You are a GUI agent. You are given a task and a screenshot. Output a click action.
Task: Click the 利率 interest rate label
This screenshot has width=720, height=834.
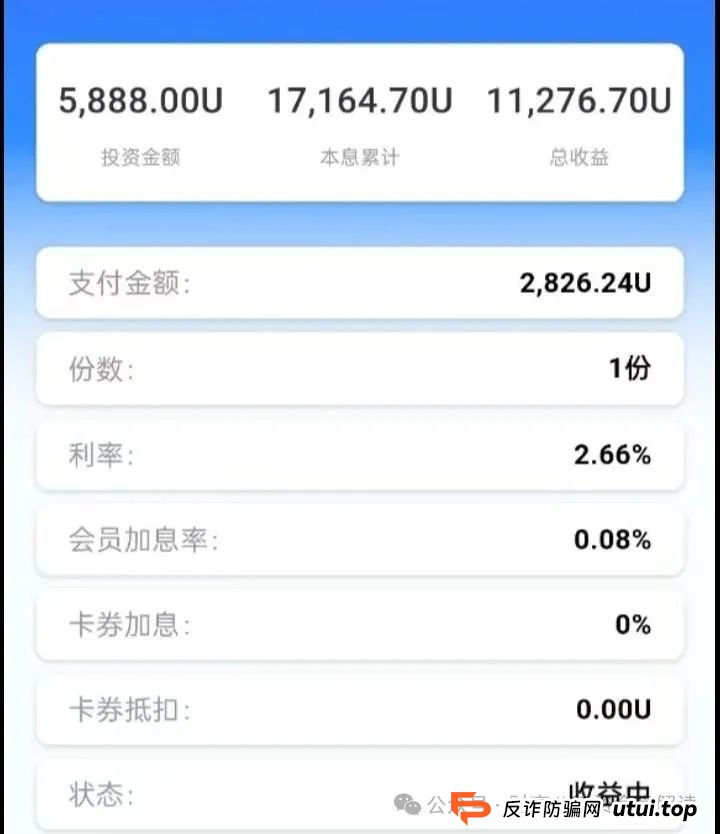pos(97,454)
